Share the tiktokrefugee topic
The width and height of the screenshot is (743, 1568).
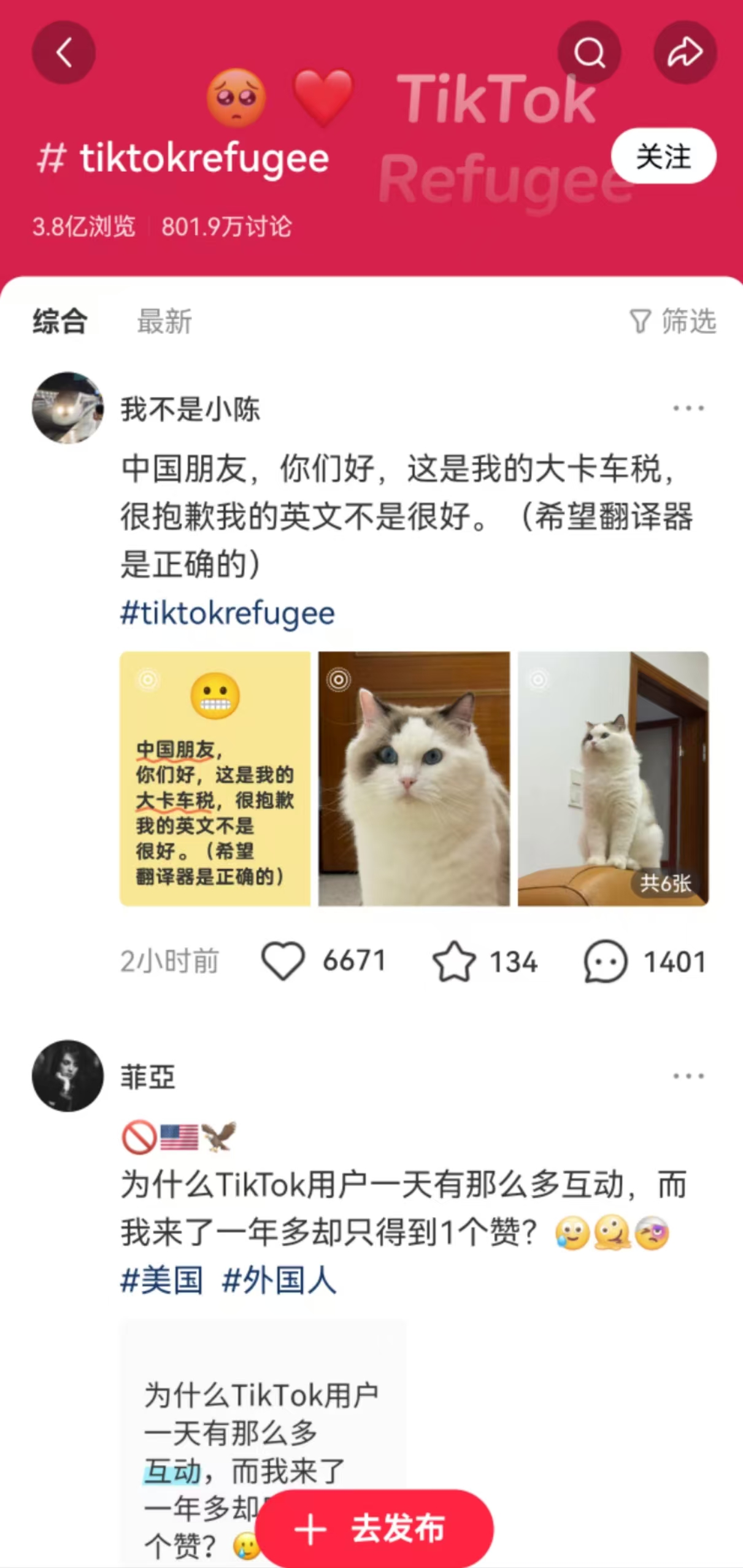coord(685,52)
